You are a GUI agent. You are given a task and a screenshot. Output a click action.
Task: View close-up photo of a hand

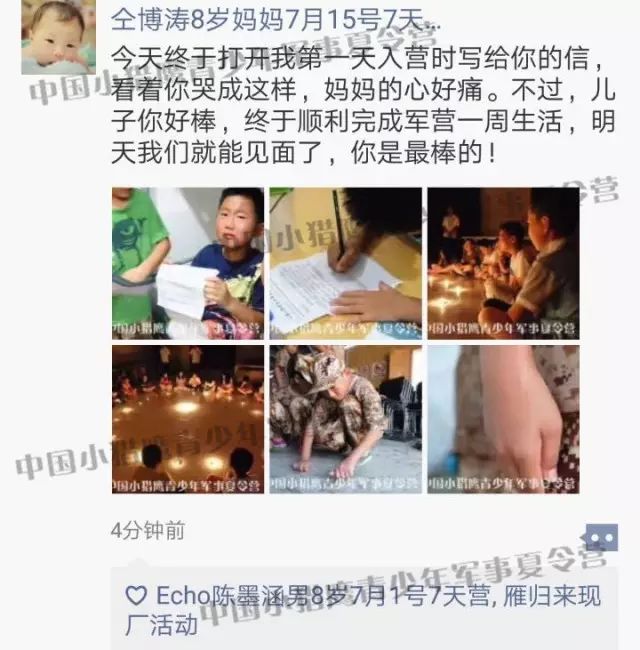503,420
